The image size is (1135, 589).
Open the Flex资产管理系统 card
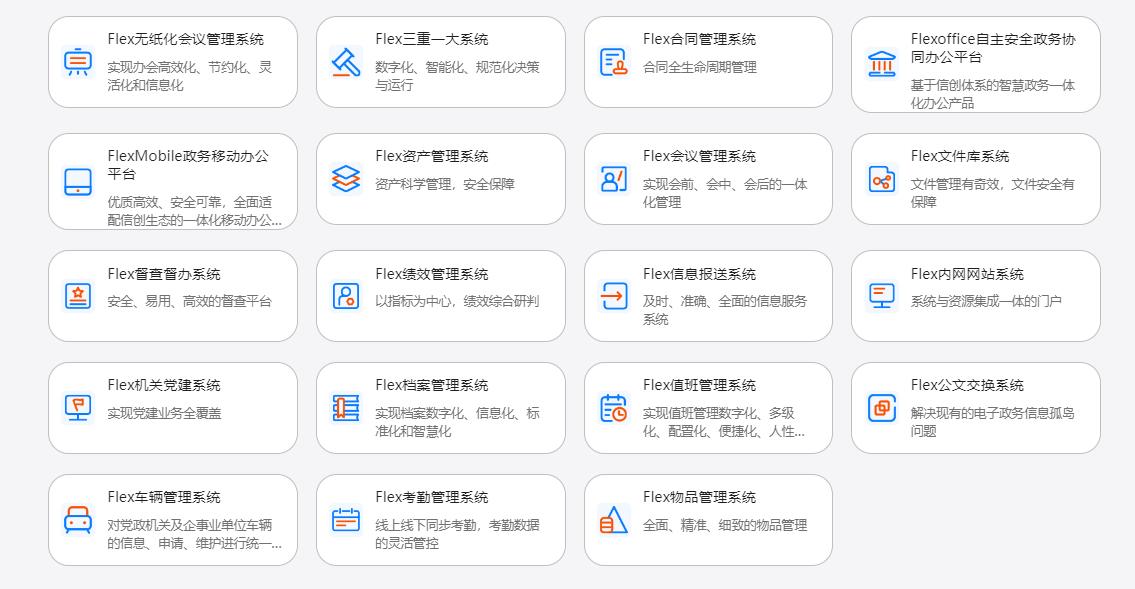click(440, 179)
